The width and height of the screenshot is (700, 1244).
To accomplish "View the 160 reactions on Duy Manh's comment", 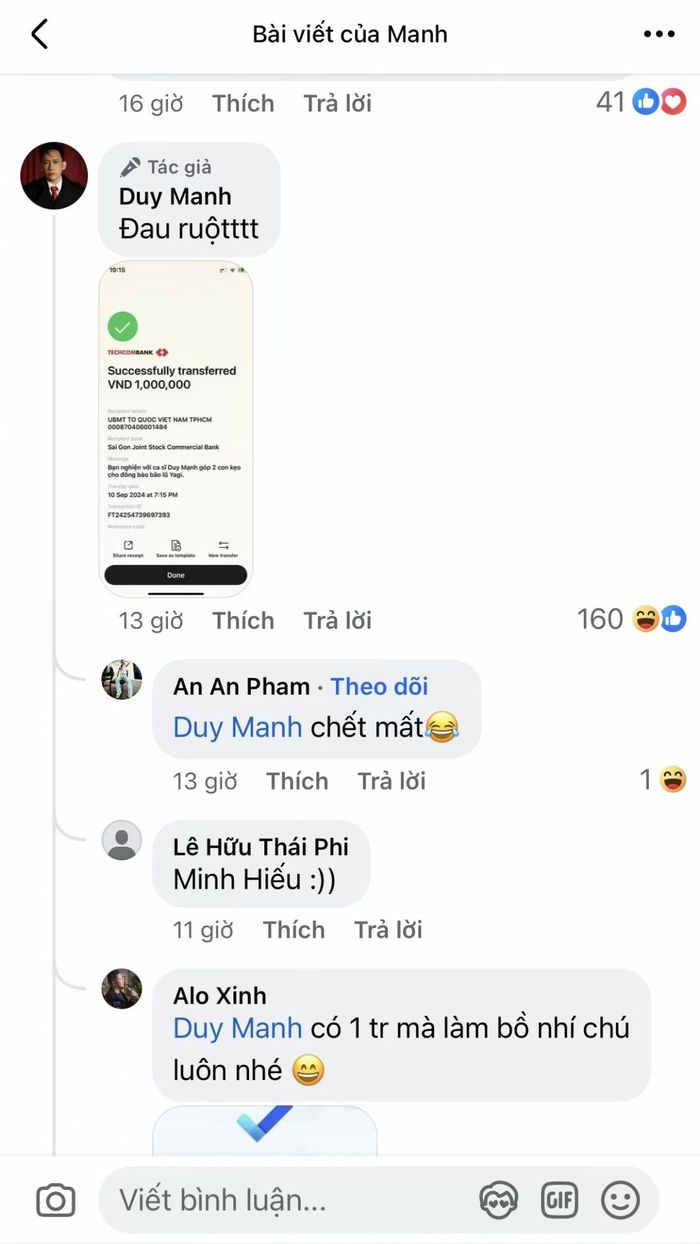I will (x=631, y=619).
